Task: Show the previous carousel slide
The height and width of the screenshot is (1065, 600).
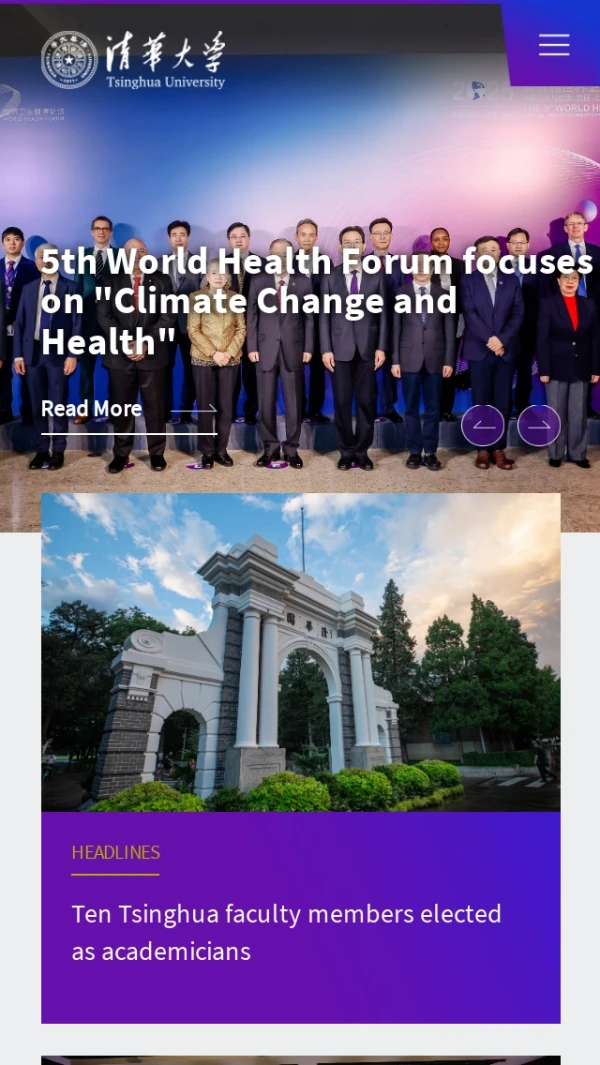Action: point(483,426)
